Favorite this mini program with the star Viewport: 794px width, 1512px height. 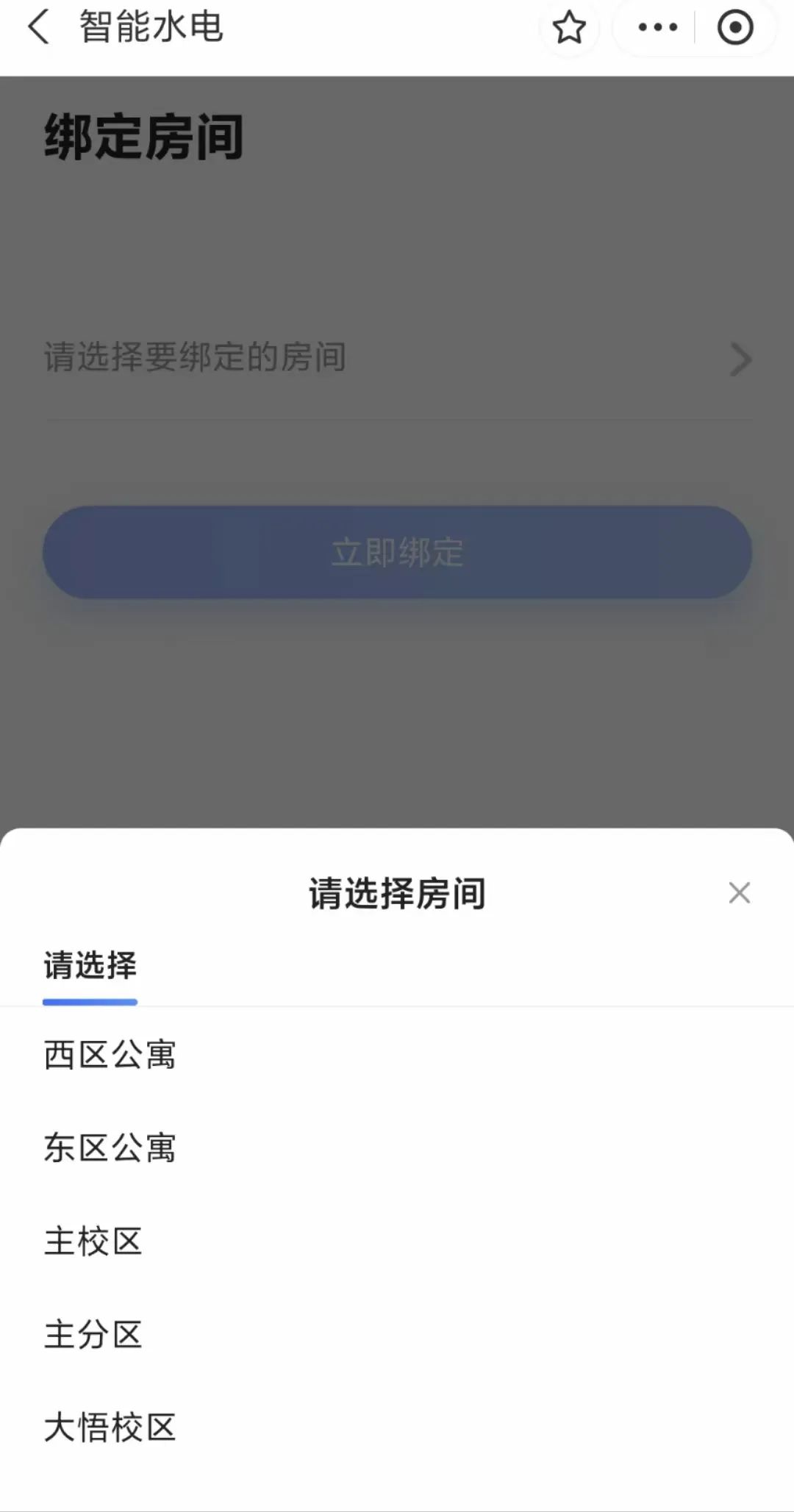569,28
